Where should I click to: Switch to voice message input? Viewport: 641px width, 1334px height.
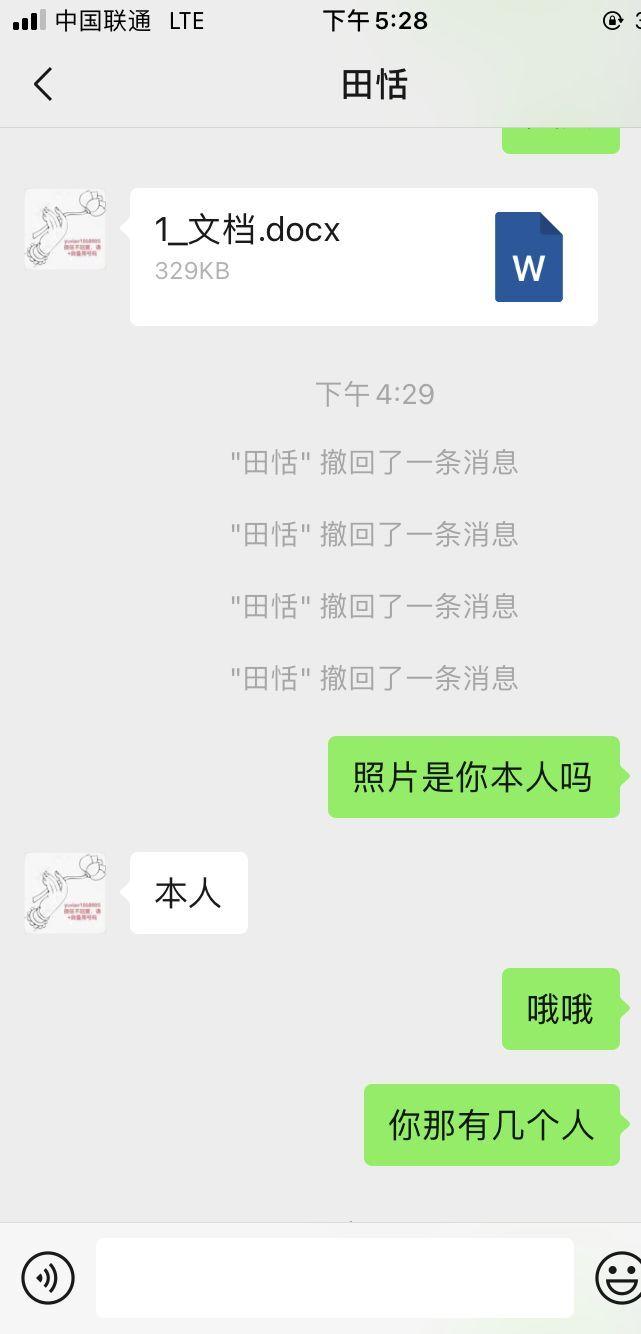pos(48,1277)
